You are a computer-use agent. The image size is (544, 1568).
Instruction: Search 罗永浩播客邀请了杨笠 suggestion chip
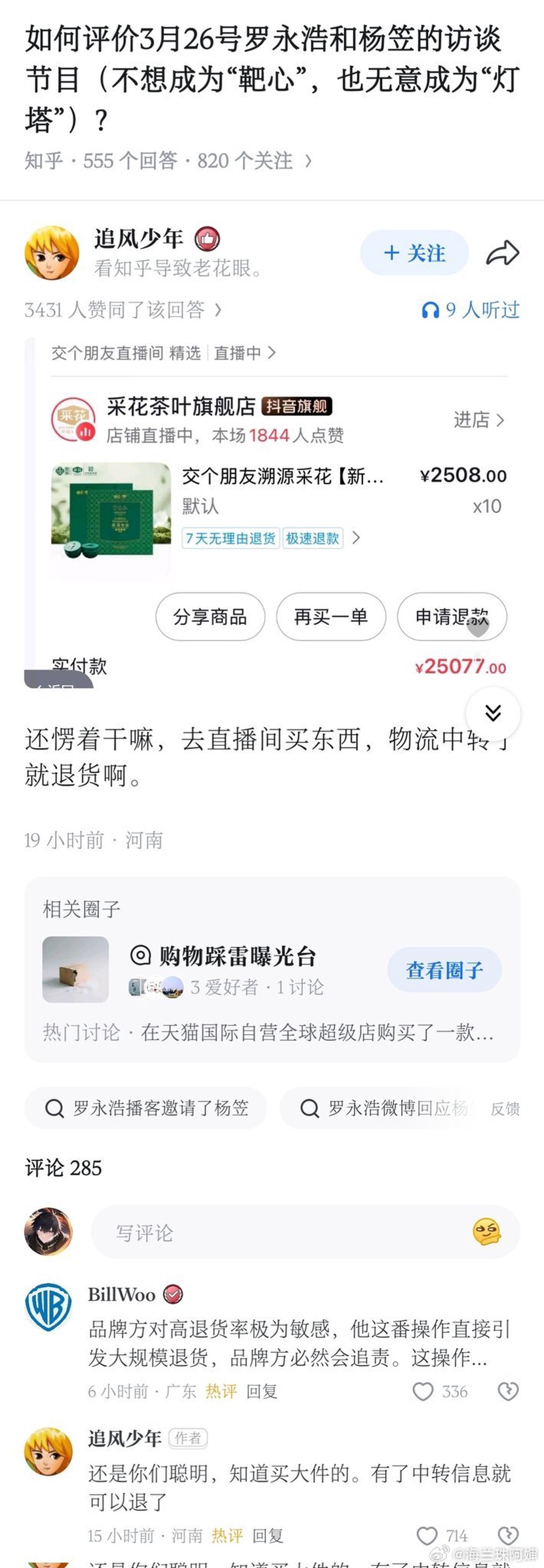pyautogui.click(x=146, y=1108)
